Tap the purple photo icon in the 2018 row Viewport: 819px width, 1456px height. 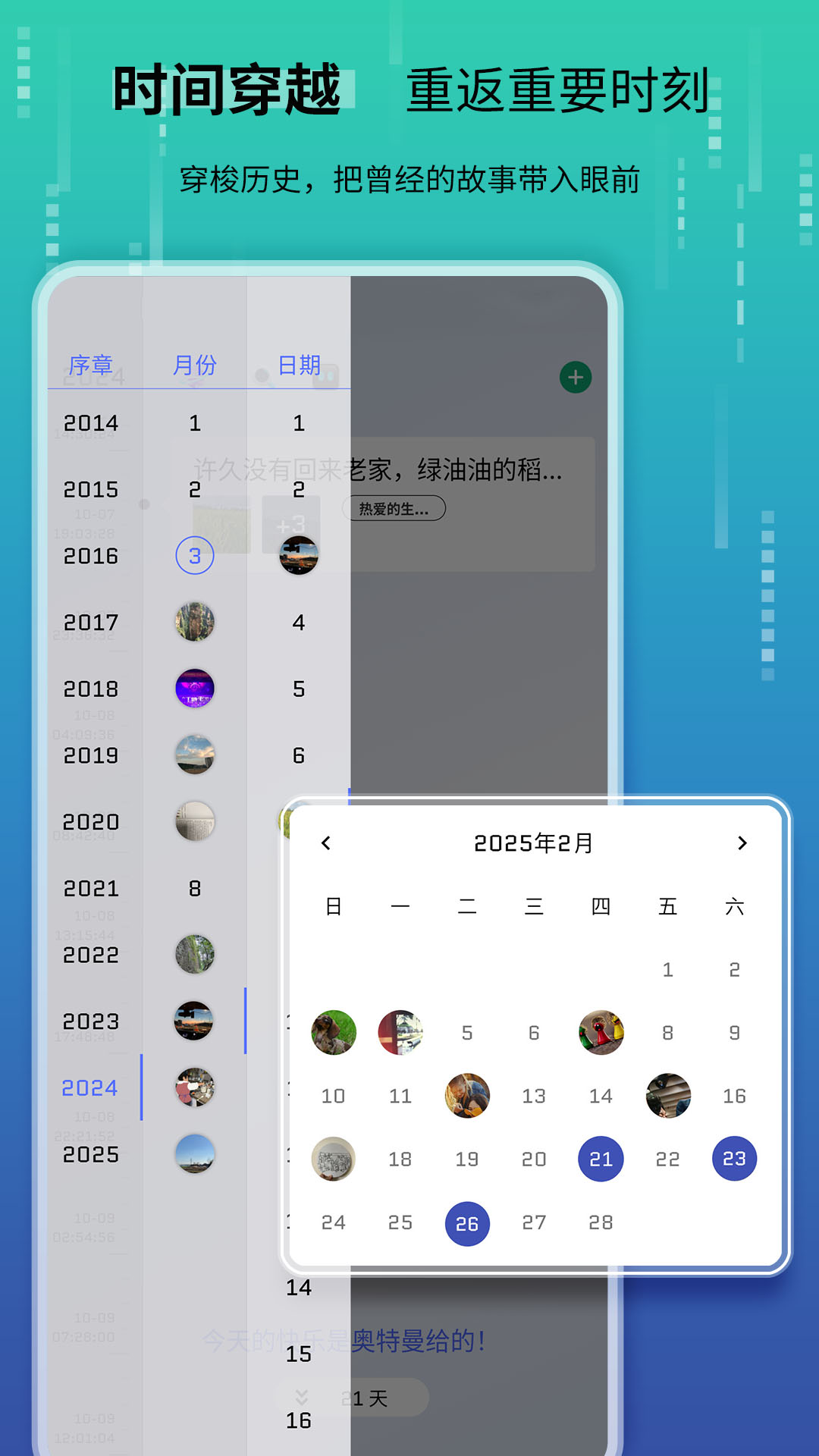195,688
